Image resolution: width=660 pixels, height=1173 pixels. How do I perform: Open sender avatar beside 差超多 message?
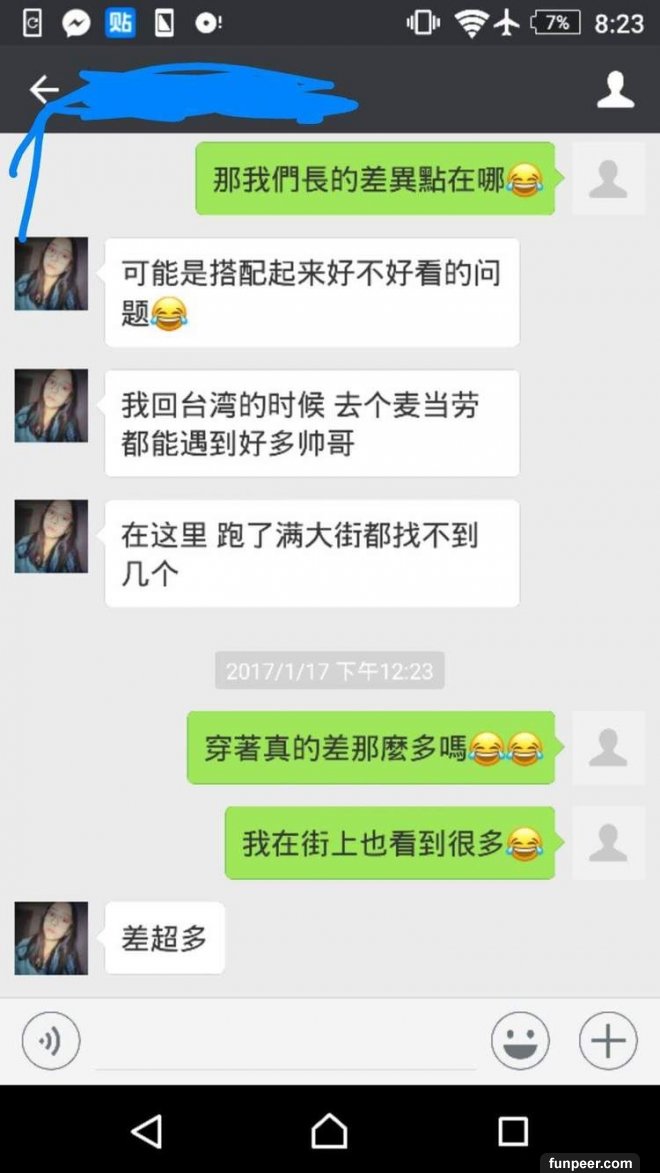click(x=51, y=937)
